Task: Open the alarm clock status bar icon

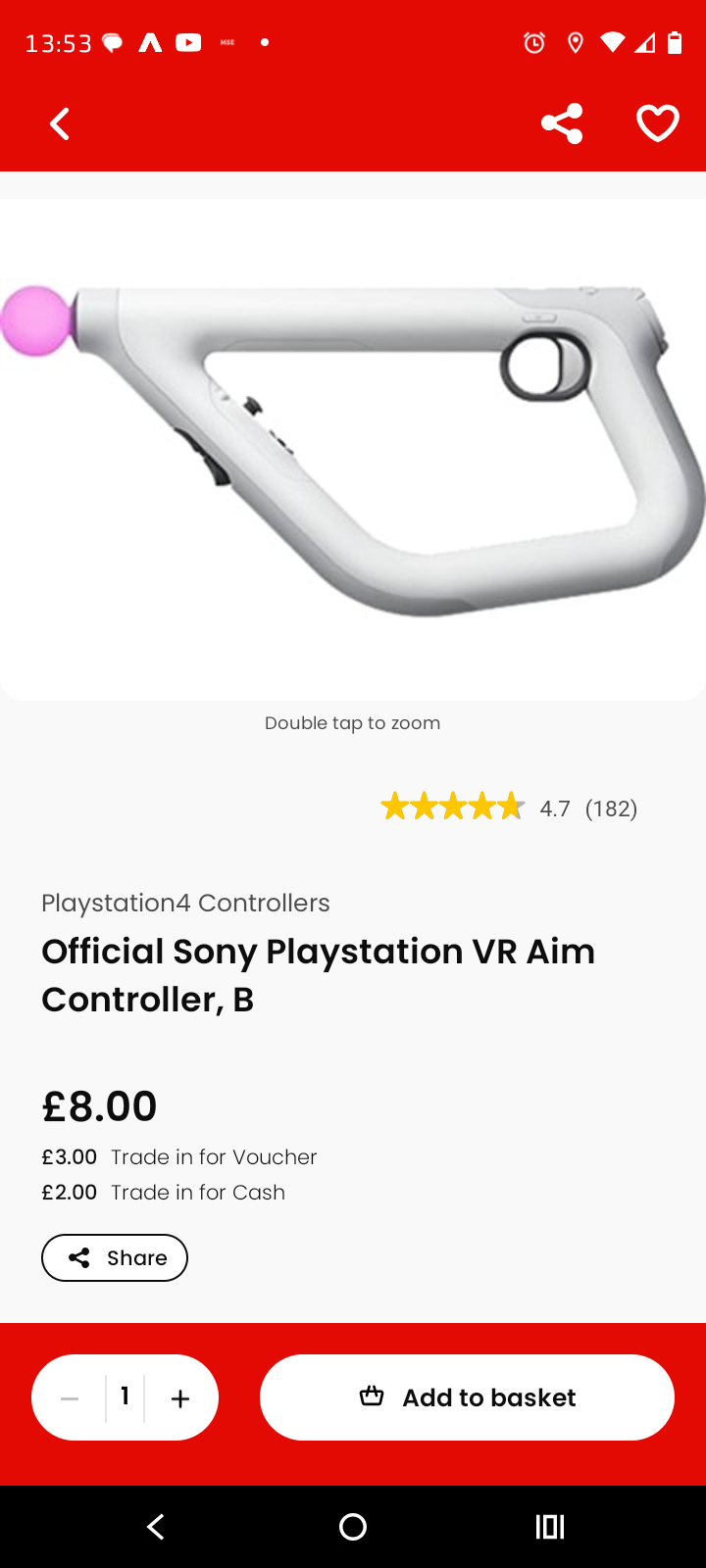Action: point(532,42)
